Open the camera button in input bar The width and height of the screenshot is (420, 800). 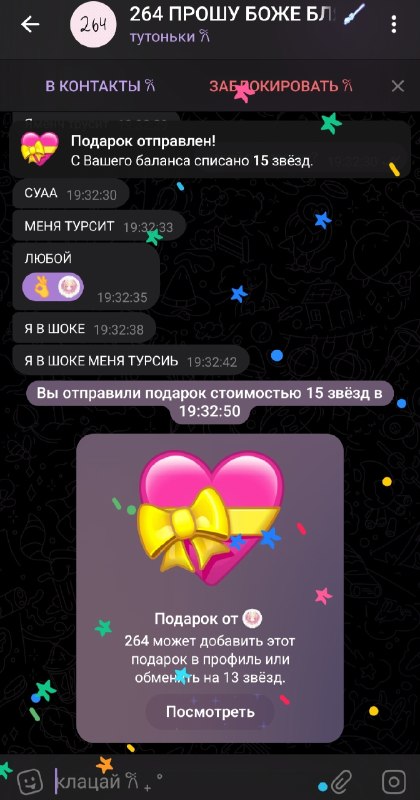point(393,781)
